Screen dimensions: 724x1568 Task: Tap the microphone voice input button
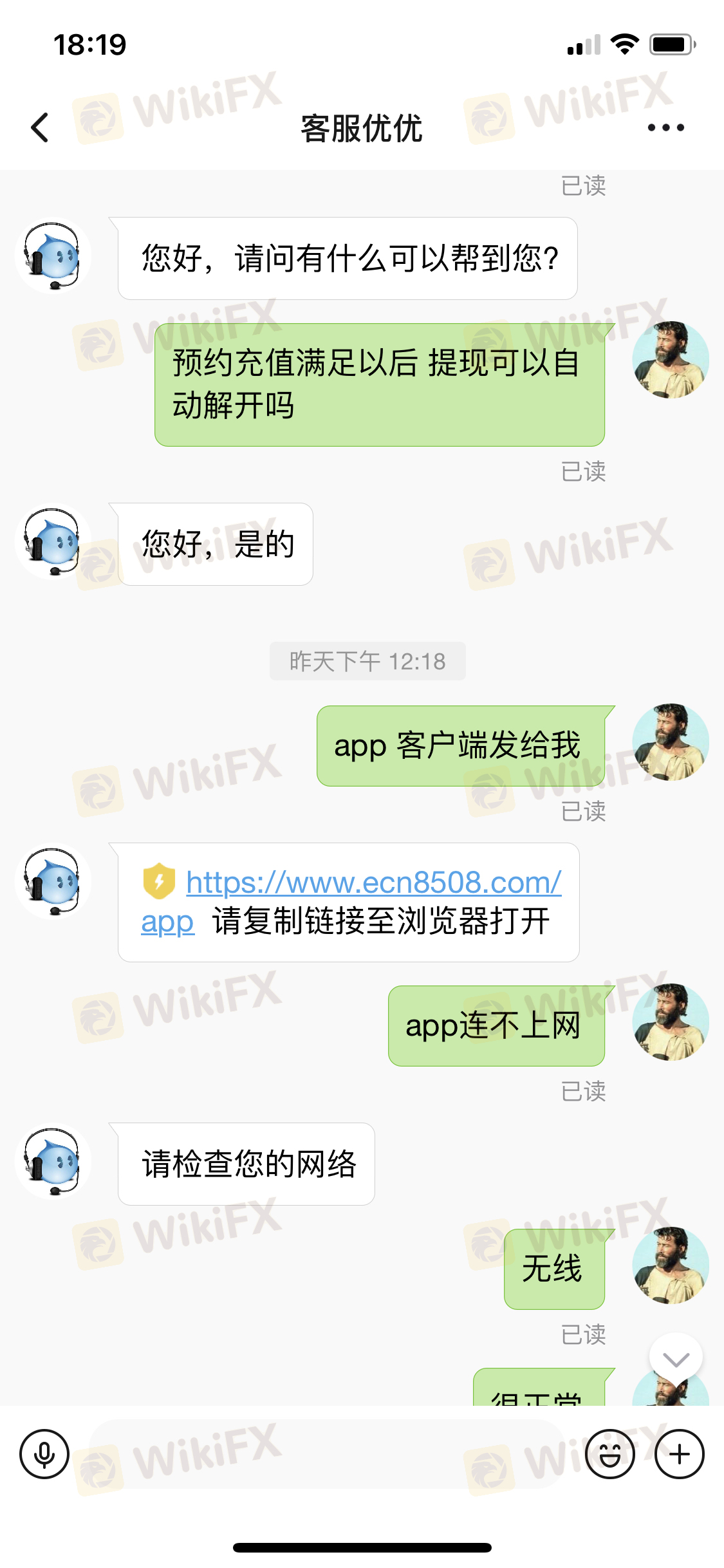point(44,1454)
